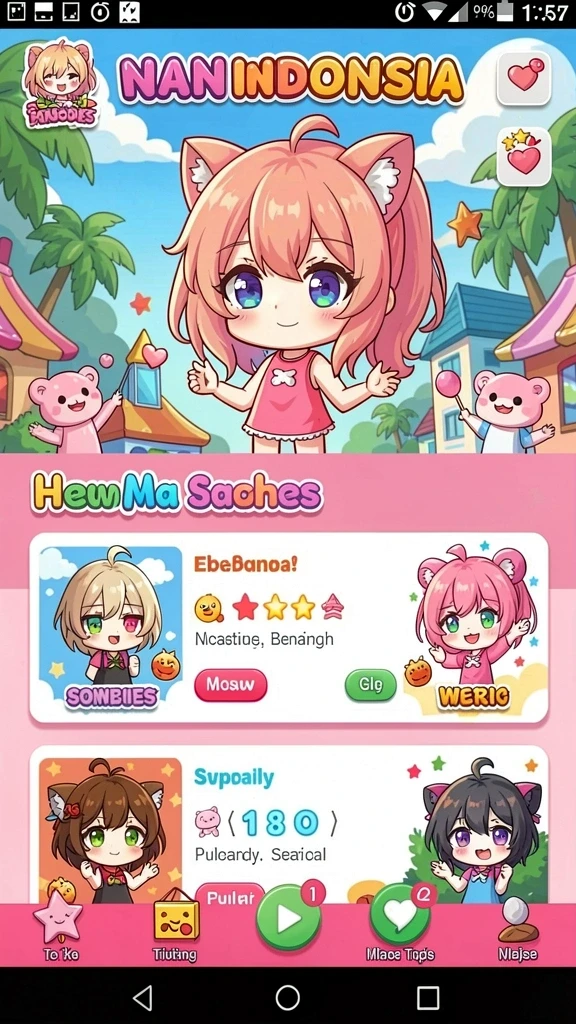Tap the heart button at top right

(524, 78)
